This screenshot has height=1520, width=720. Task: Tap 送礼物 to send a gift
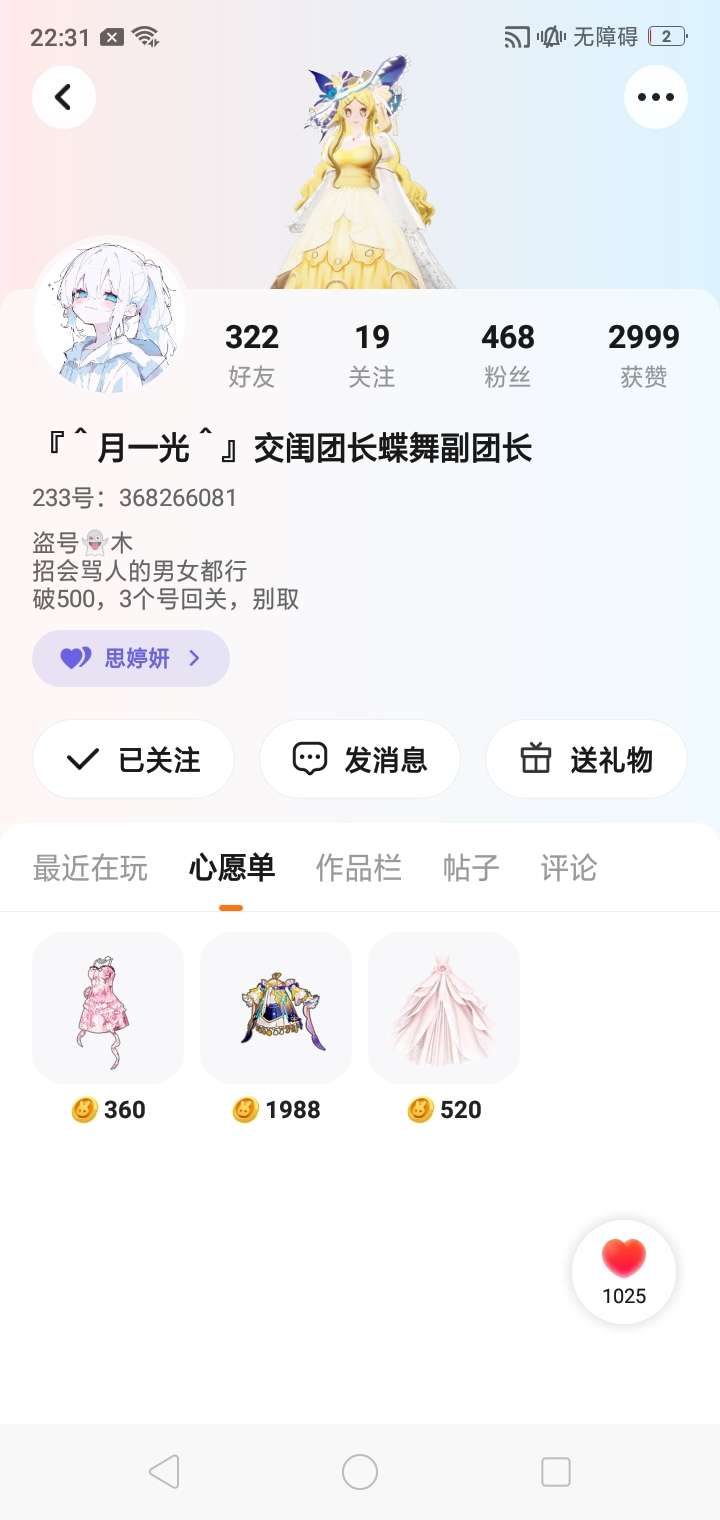586,760
